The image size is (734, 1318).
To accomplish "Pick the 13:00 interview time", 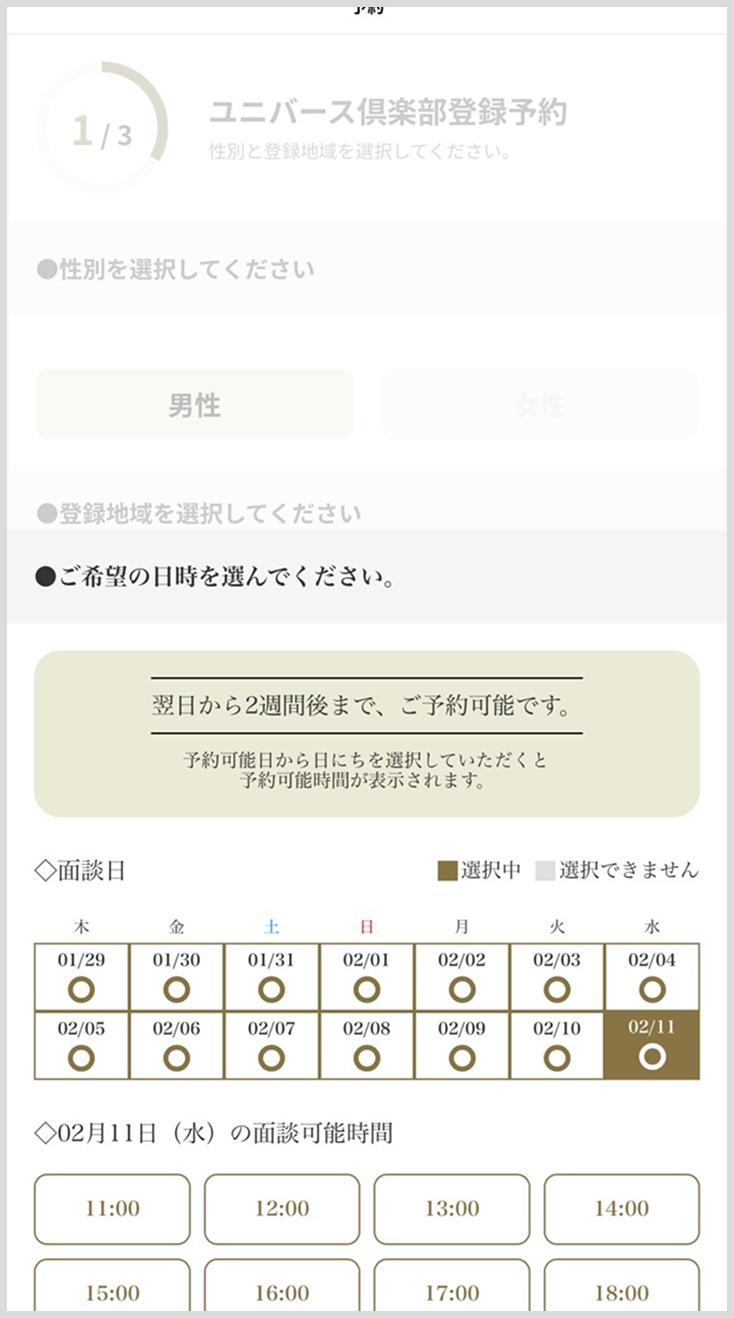I will pyautogui.click(x=451, y=1209).
